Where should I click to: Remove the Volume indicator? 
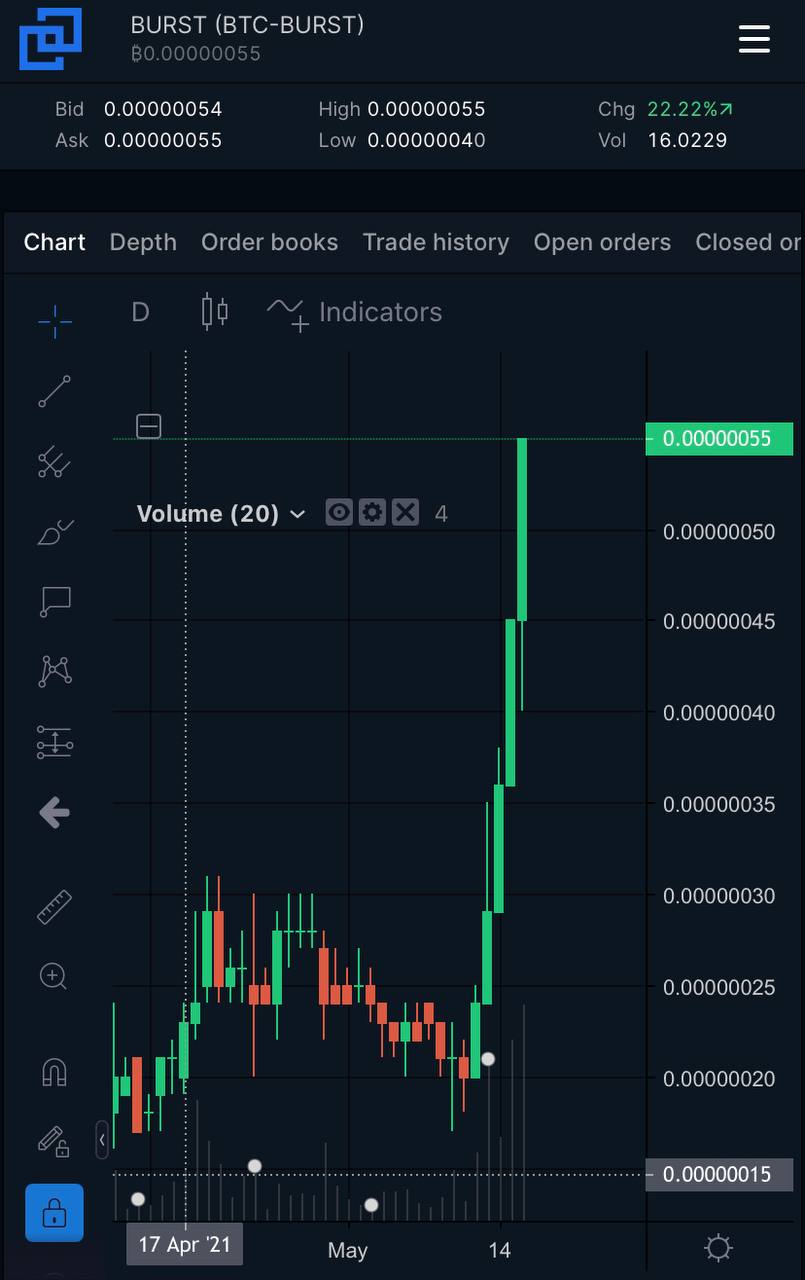(x=405, y=513)
